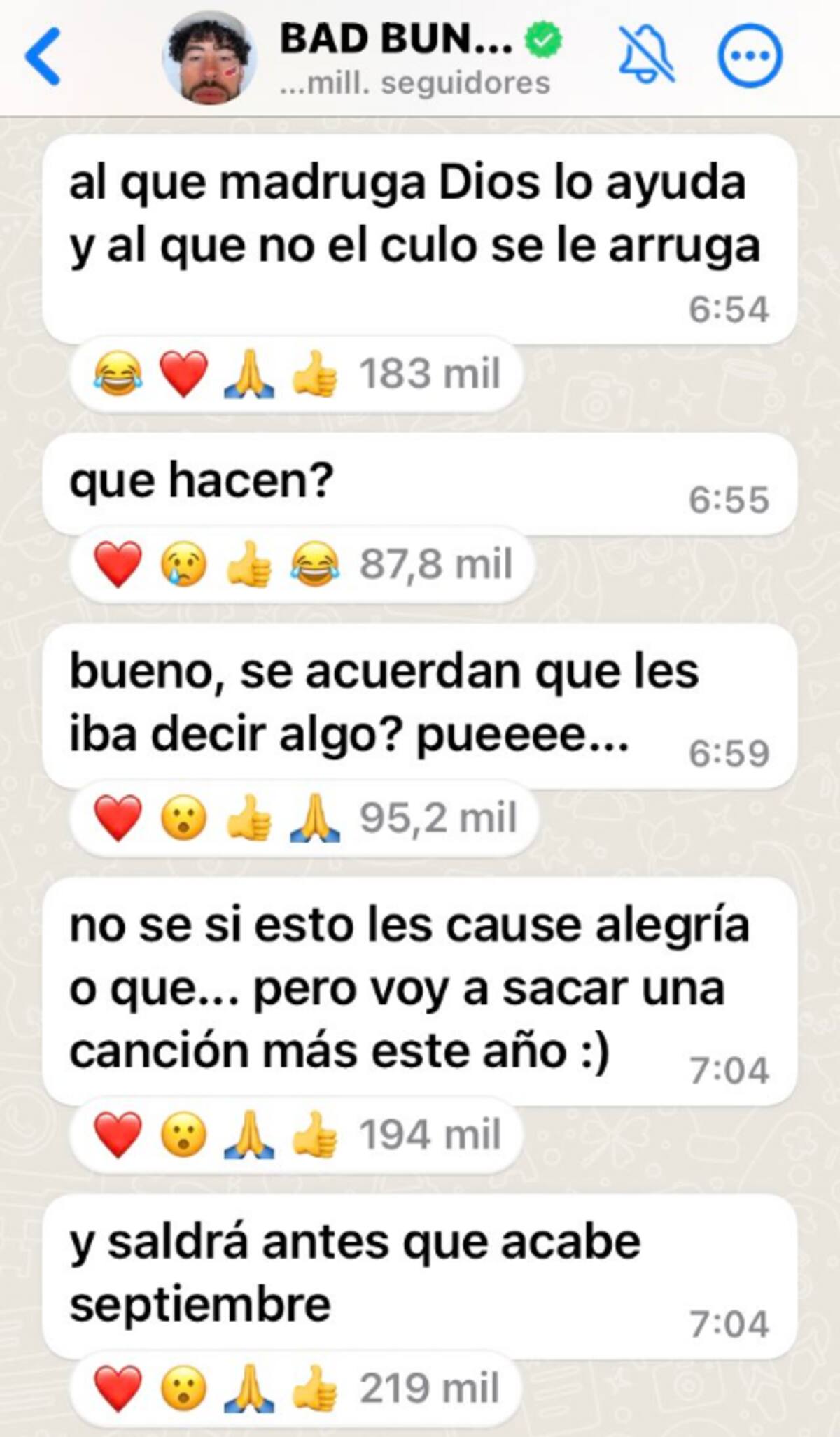View reactions on the 183 mil message
This screenshot has width=840, height=1437.
(297, 374)
